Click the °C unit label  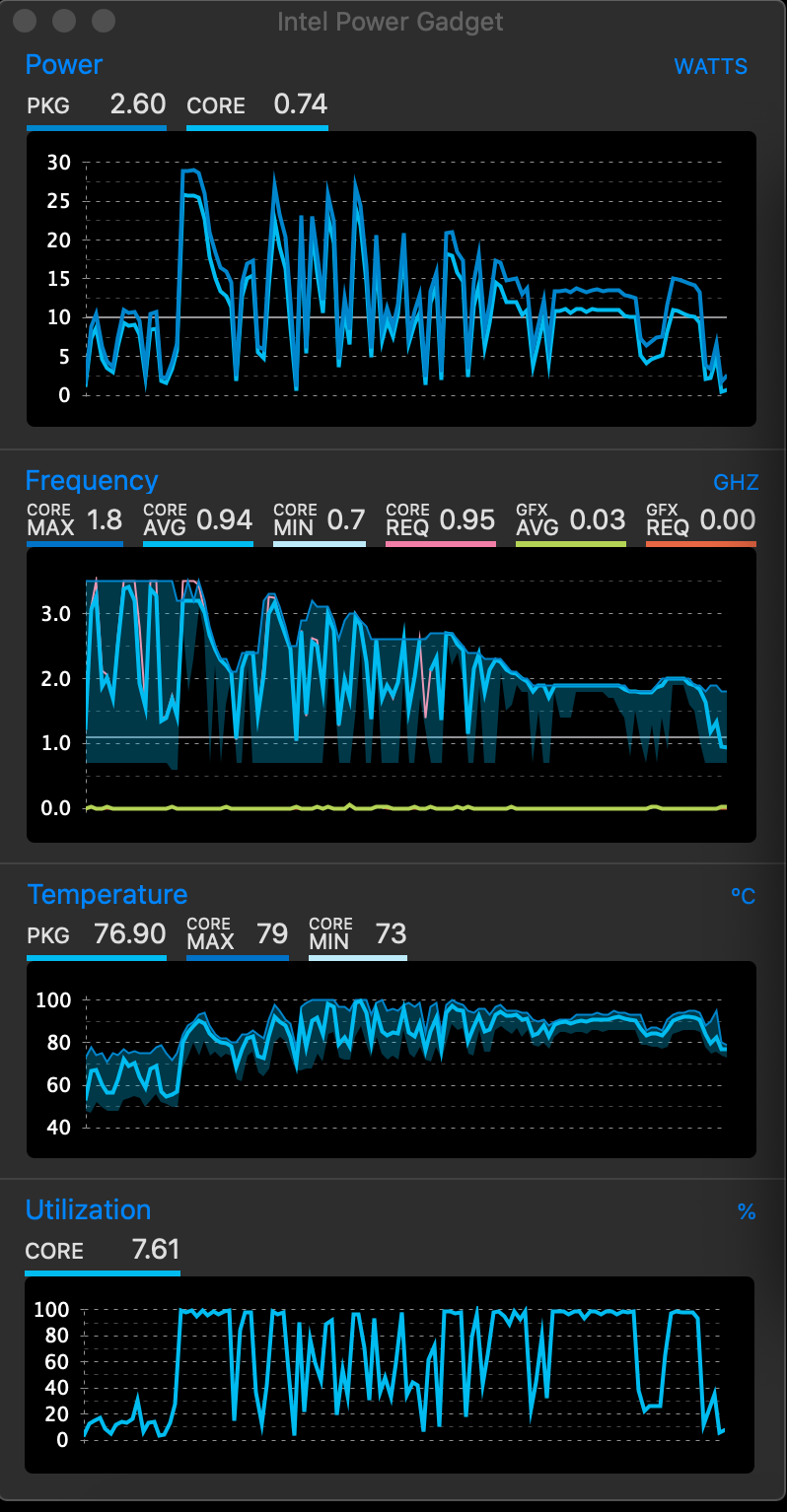tap(742, 895)
